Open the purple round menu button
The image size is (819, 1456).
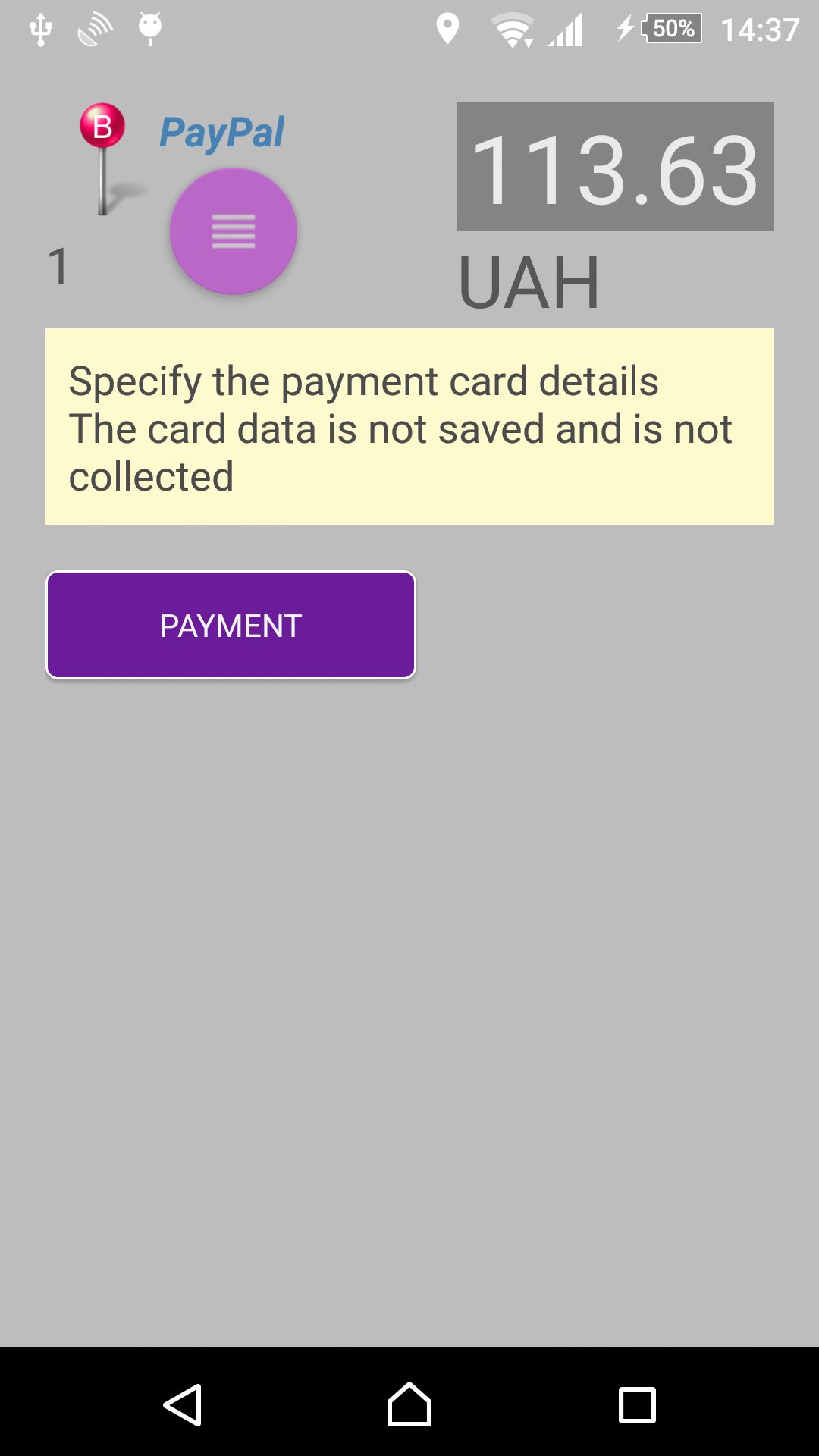point(233,231)
